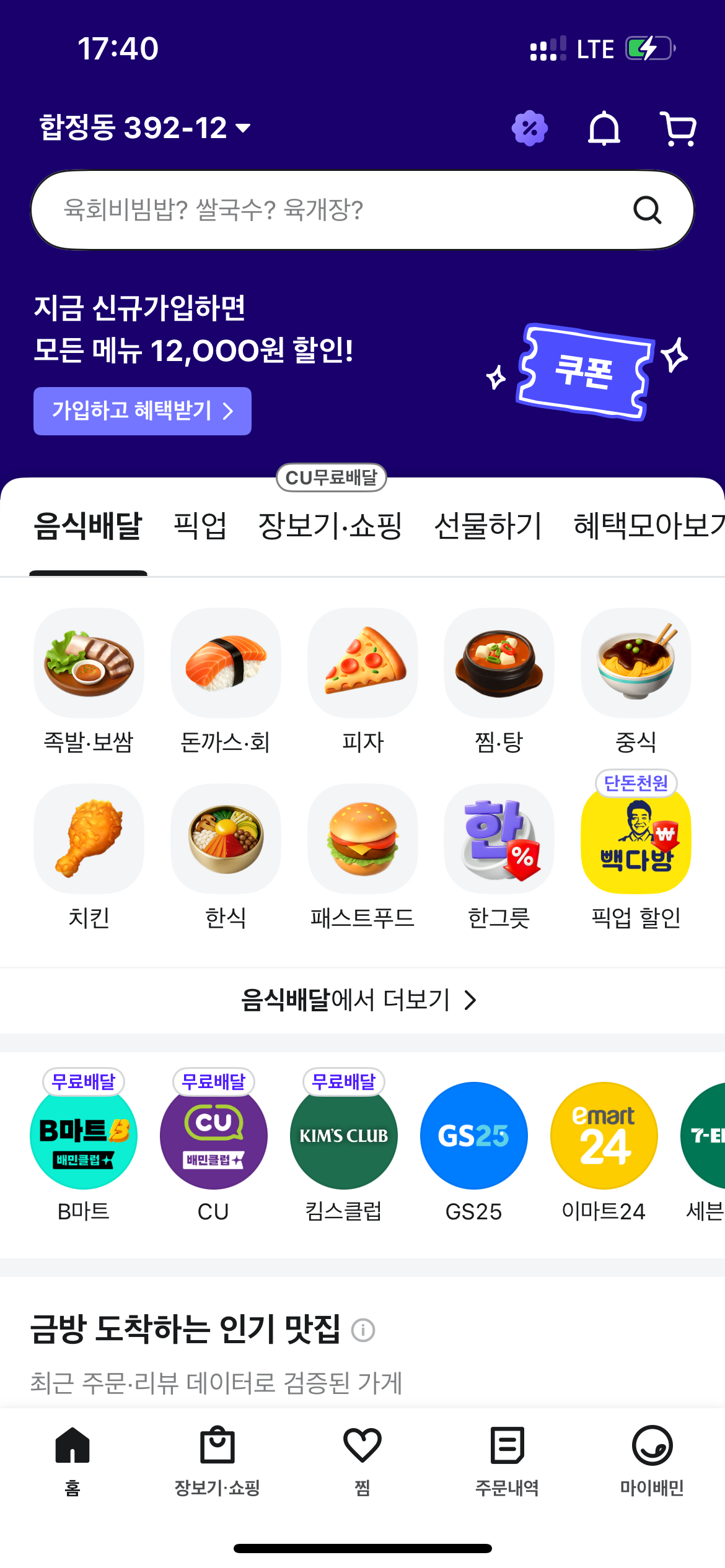
Task: Switch to the 선물하기 top tab
Action: pos(488,526)
